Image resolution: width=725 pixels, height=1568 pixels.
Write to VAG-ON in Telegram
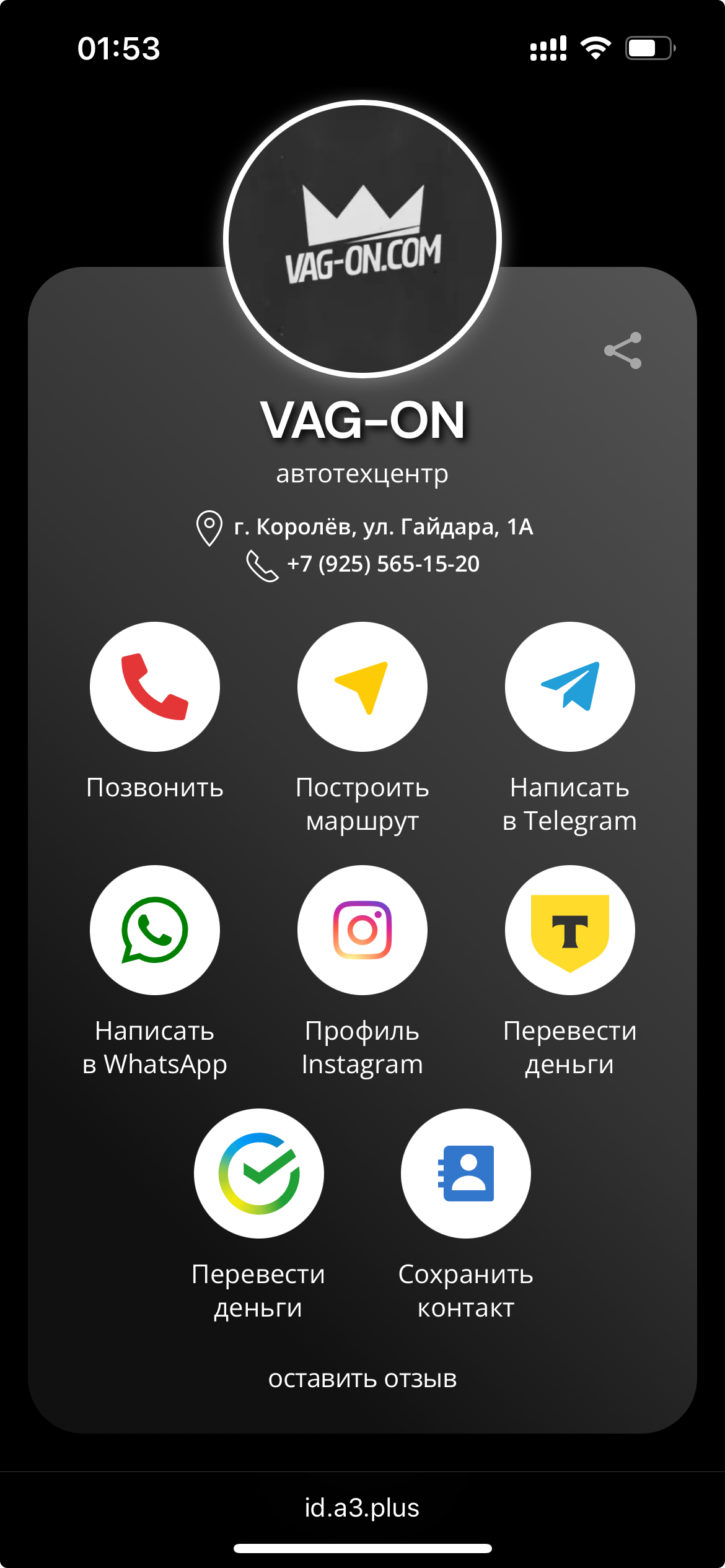(569, 687)
